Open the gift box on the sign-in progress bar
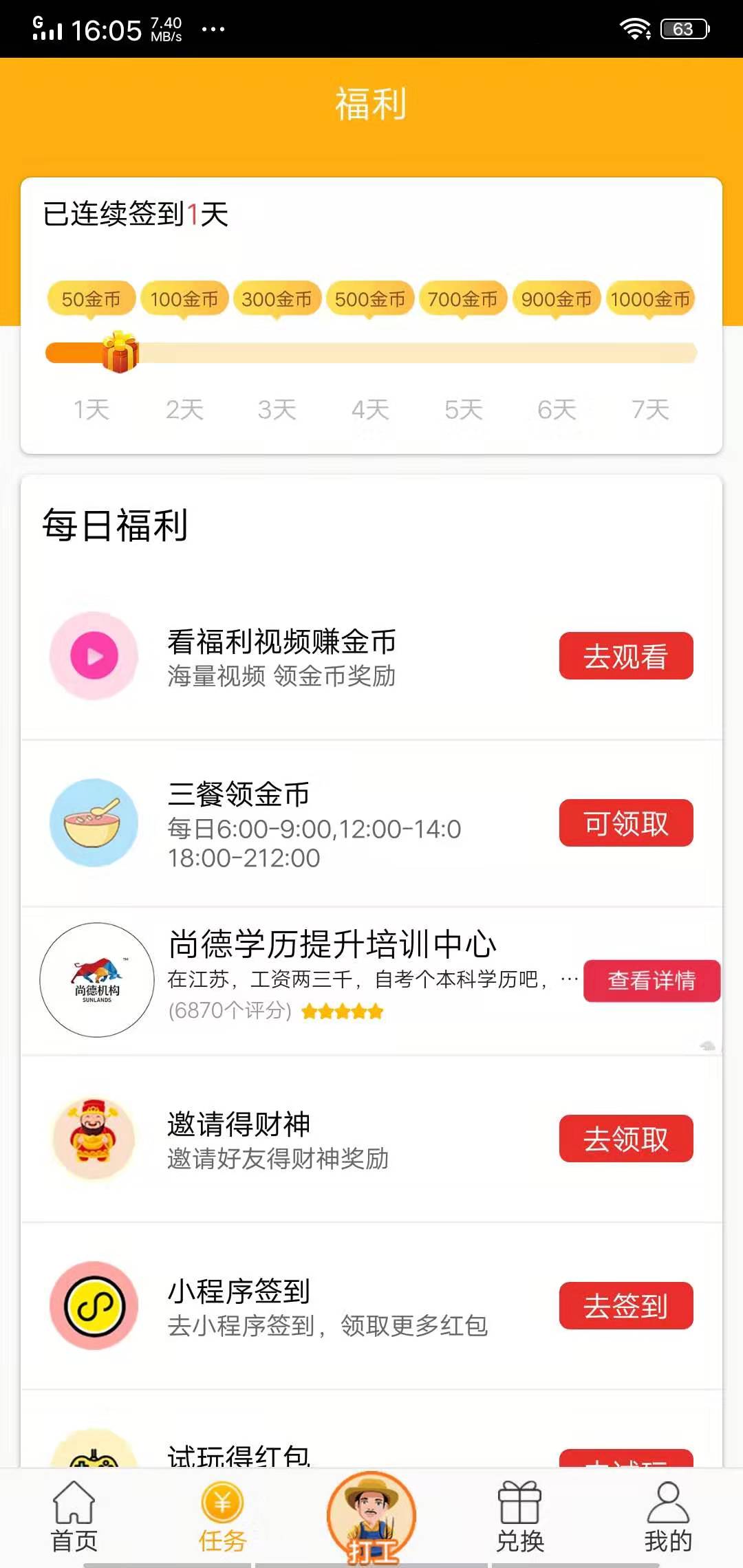The height and width of the screenshot is (1568, 743). coord(120,352)
